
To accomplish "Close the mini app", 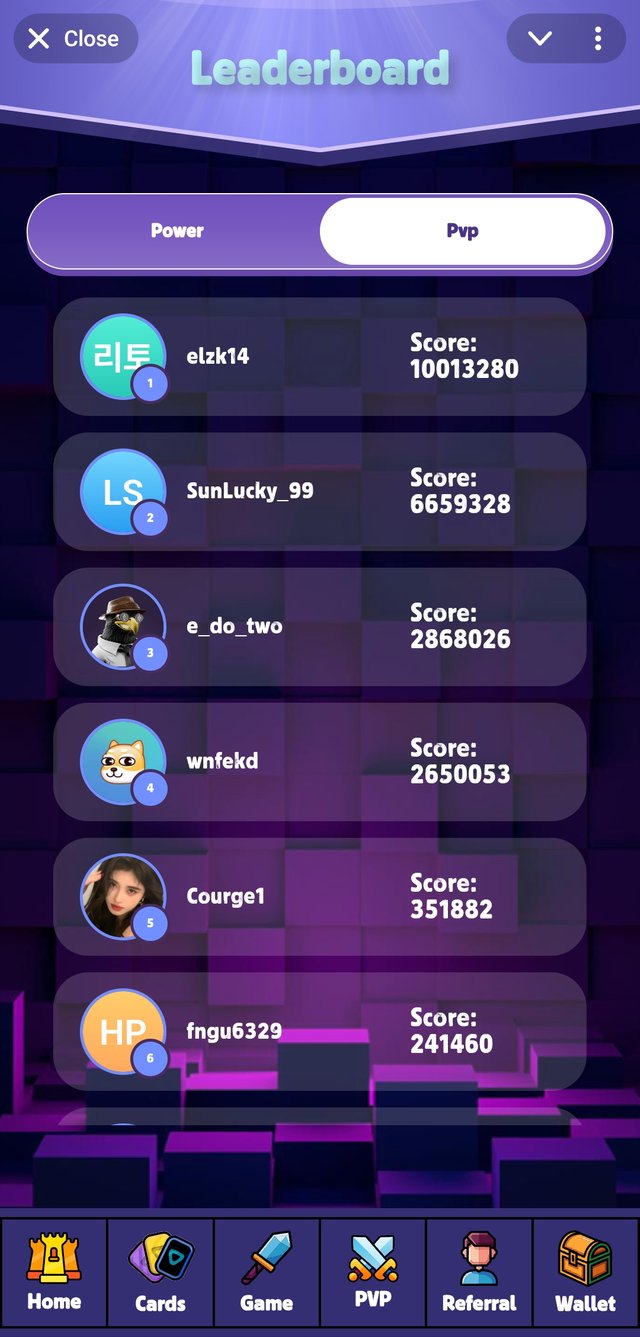I will (x=74, y=39).
